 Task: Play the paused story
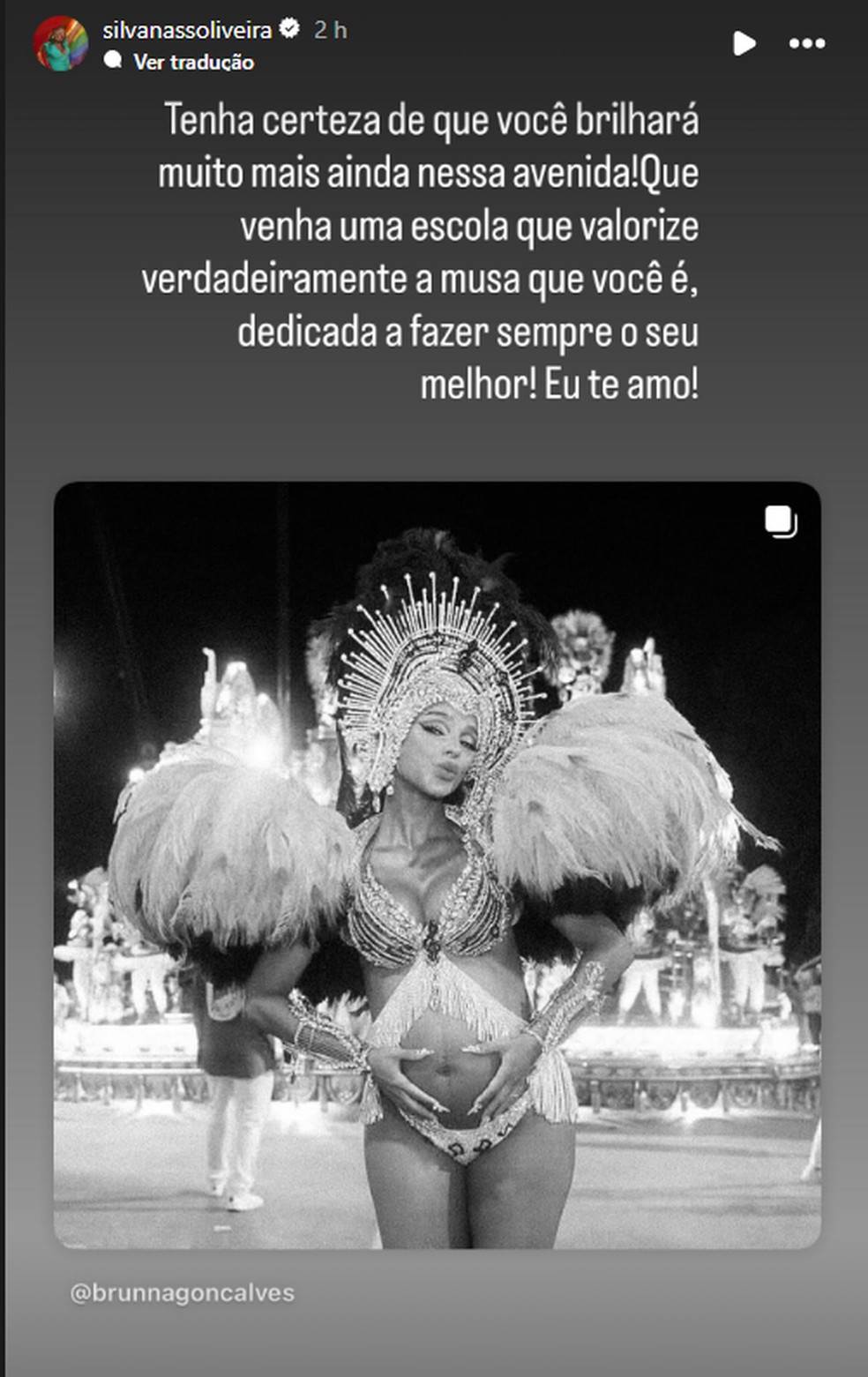click(x=744, y=43)
